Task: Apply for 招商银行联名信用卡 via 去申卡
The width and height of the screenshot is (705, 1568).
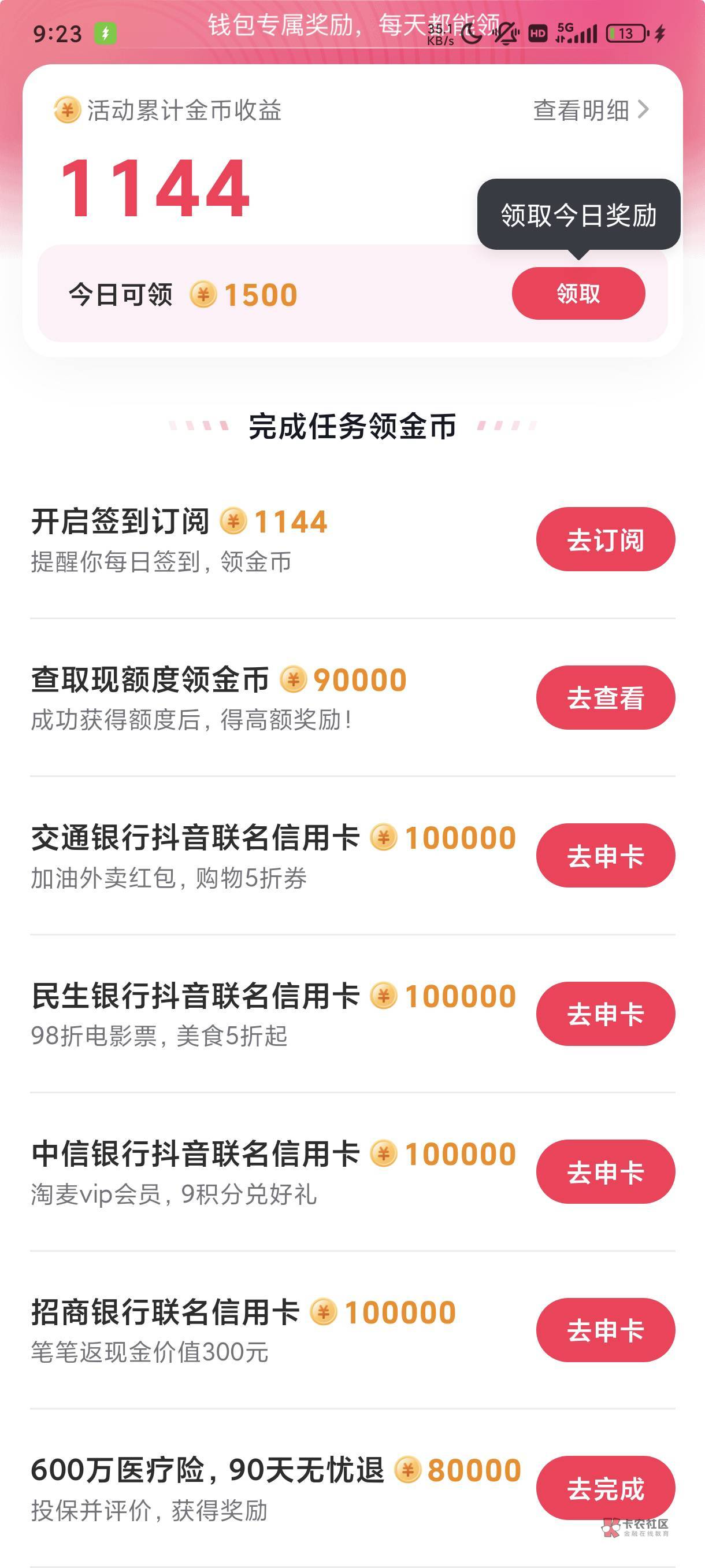Action: point(605,1330)
